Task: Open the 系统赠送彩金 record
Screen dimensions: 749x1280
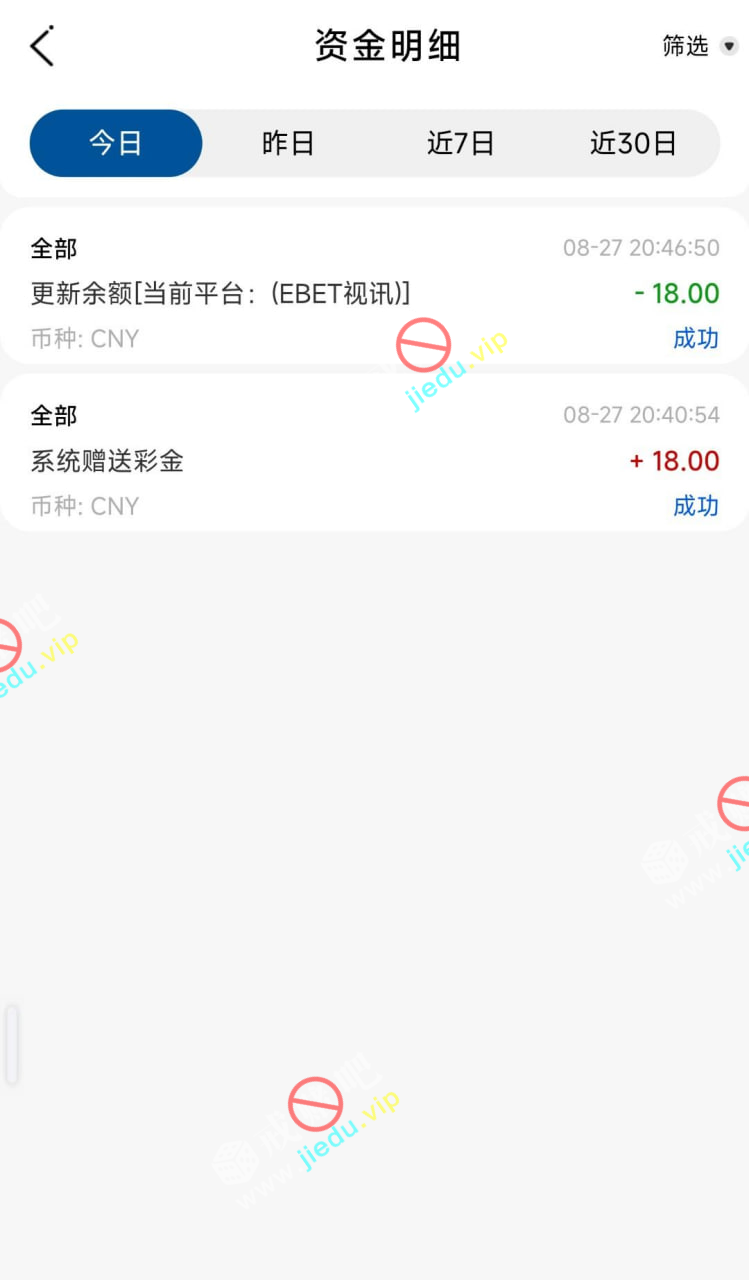Action: point(374,460)
